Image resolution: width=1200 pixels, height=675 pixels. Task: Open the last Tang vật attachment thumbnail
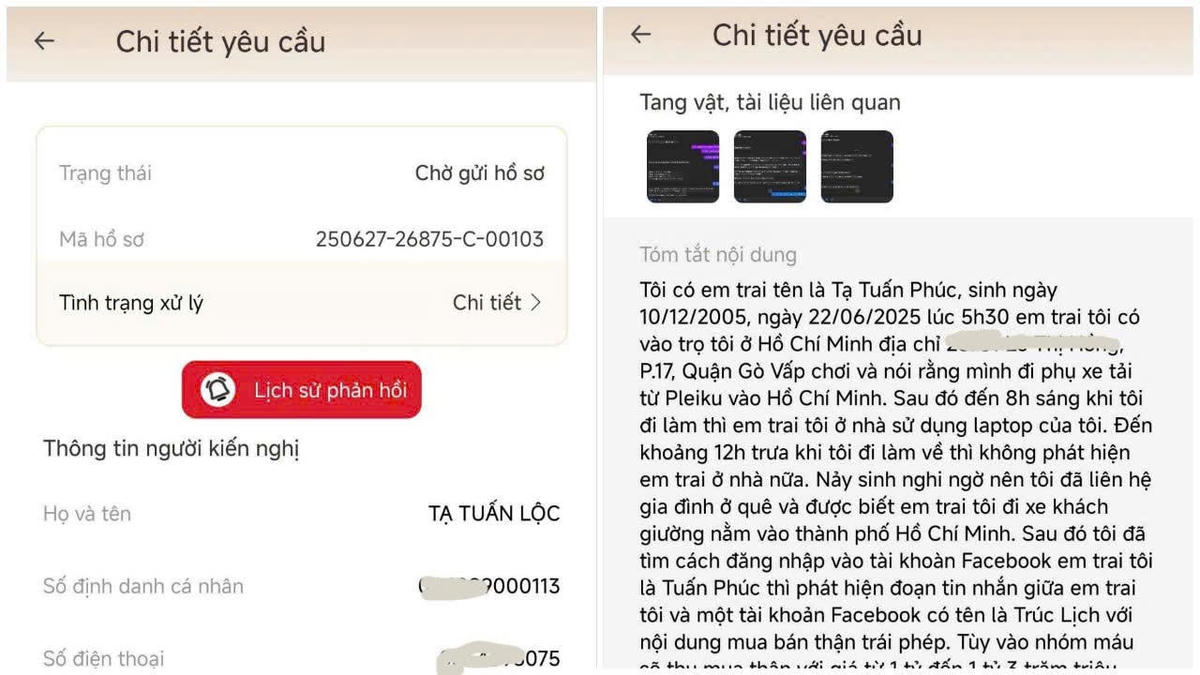click(x=857, y=167)
